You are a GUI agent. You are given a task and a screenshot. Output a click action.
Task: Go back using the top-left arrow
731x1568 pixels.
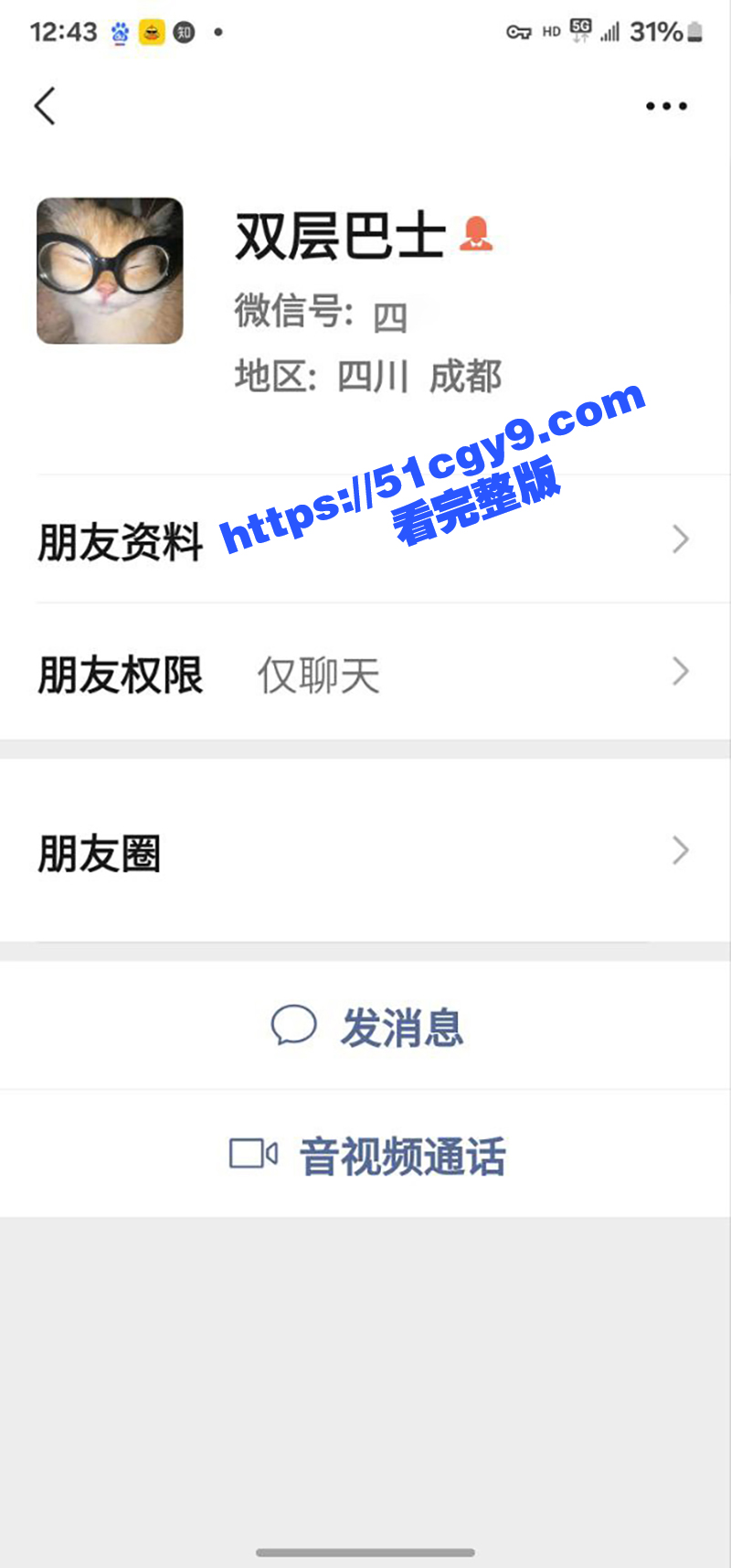46,106
